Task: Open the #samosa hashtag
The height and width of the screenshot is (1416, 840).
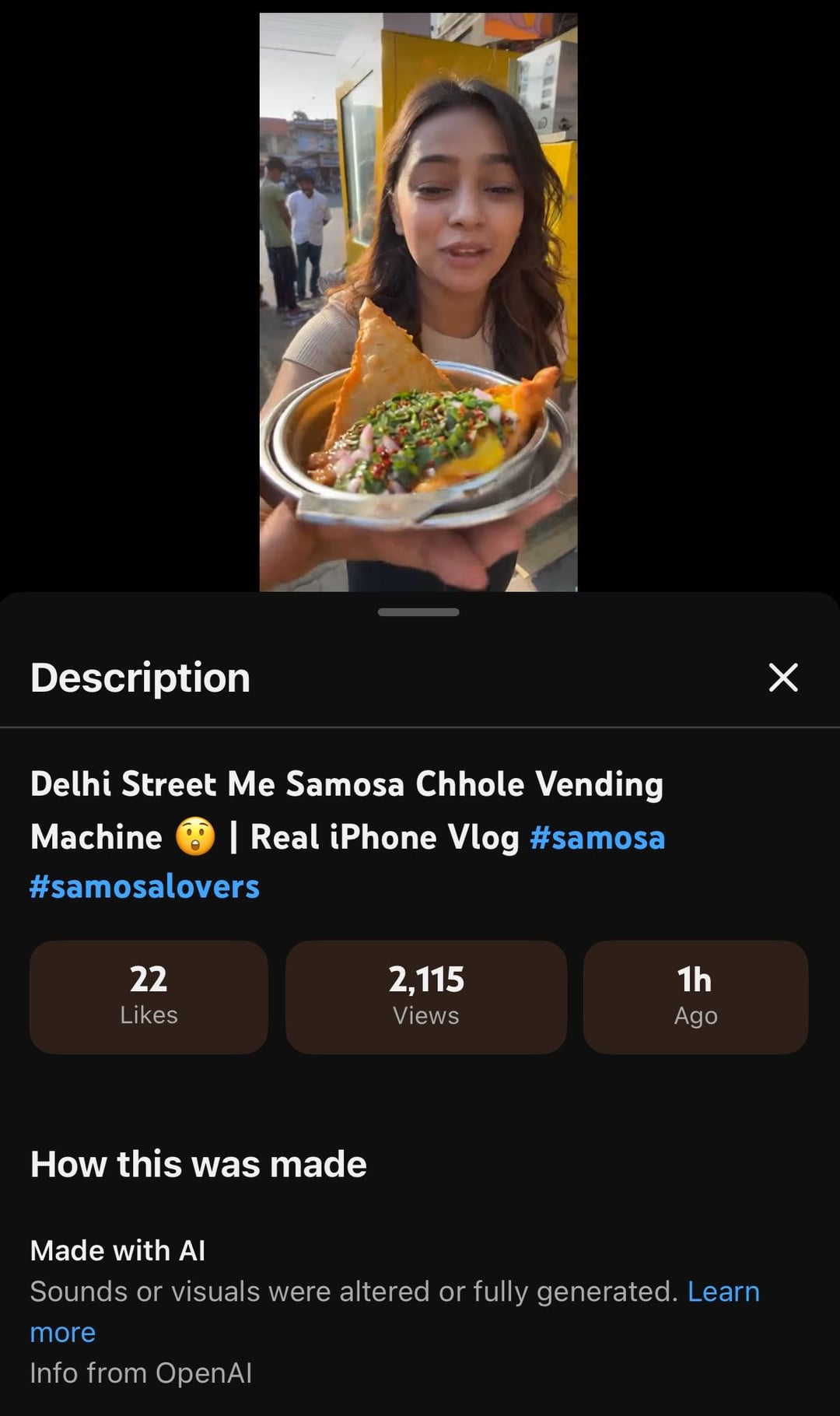Action: tap(599, 837)
